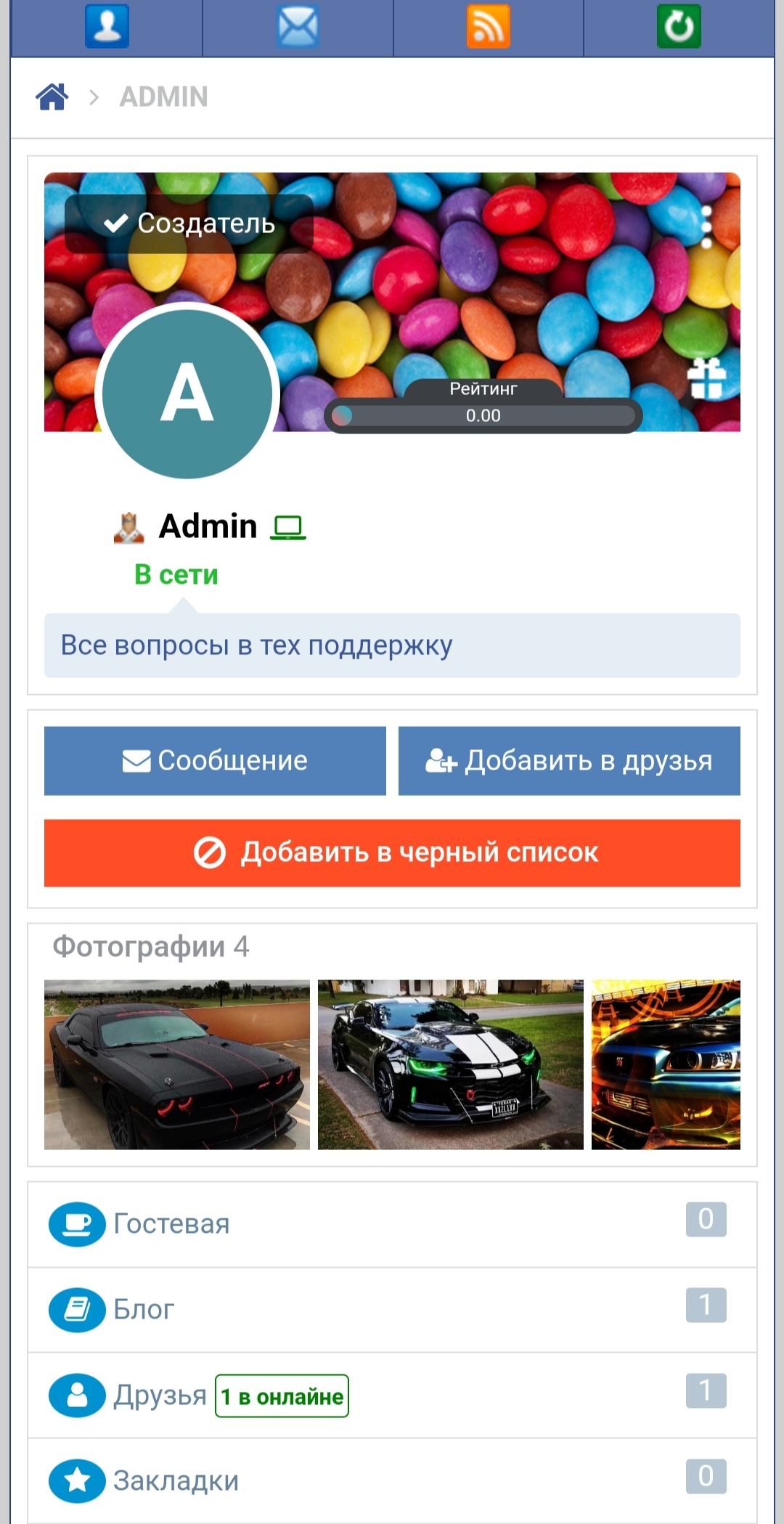Open the Друзья list
This screenshot has height=1524, width=784.
click(160, 1395)
